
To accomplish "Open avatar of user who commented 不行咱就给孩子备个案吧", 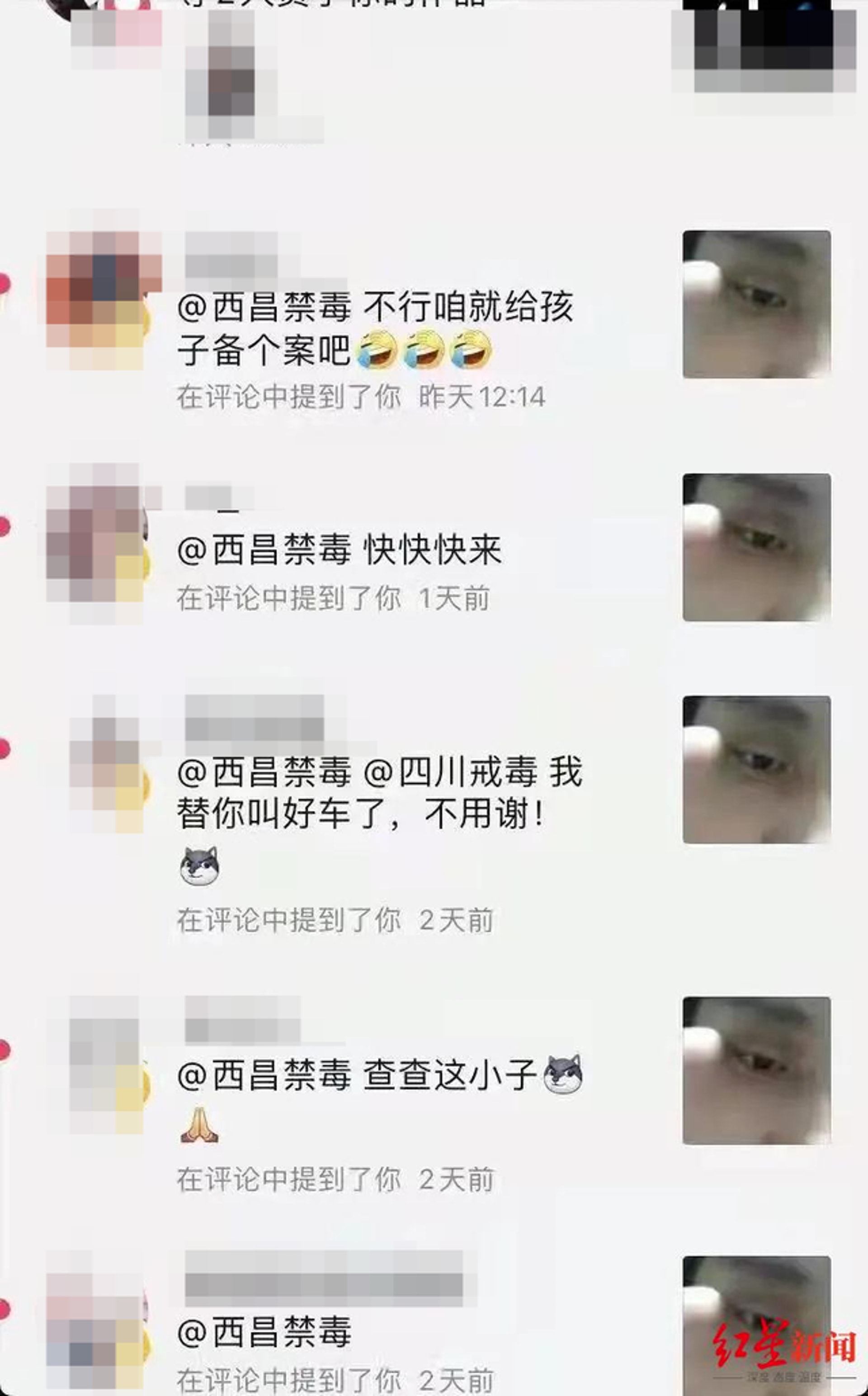I will tap(95, 300).
